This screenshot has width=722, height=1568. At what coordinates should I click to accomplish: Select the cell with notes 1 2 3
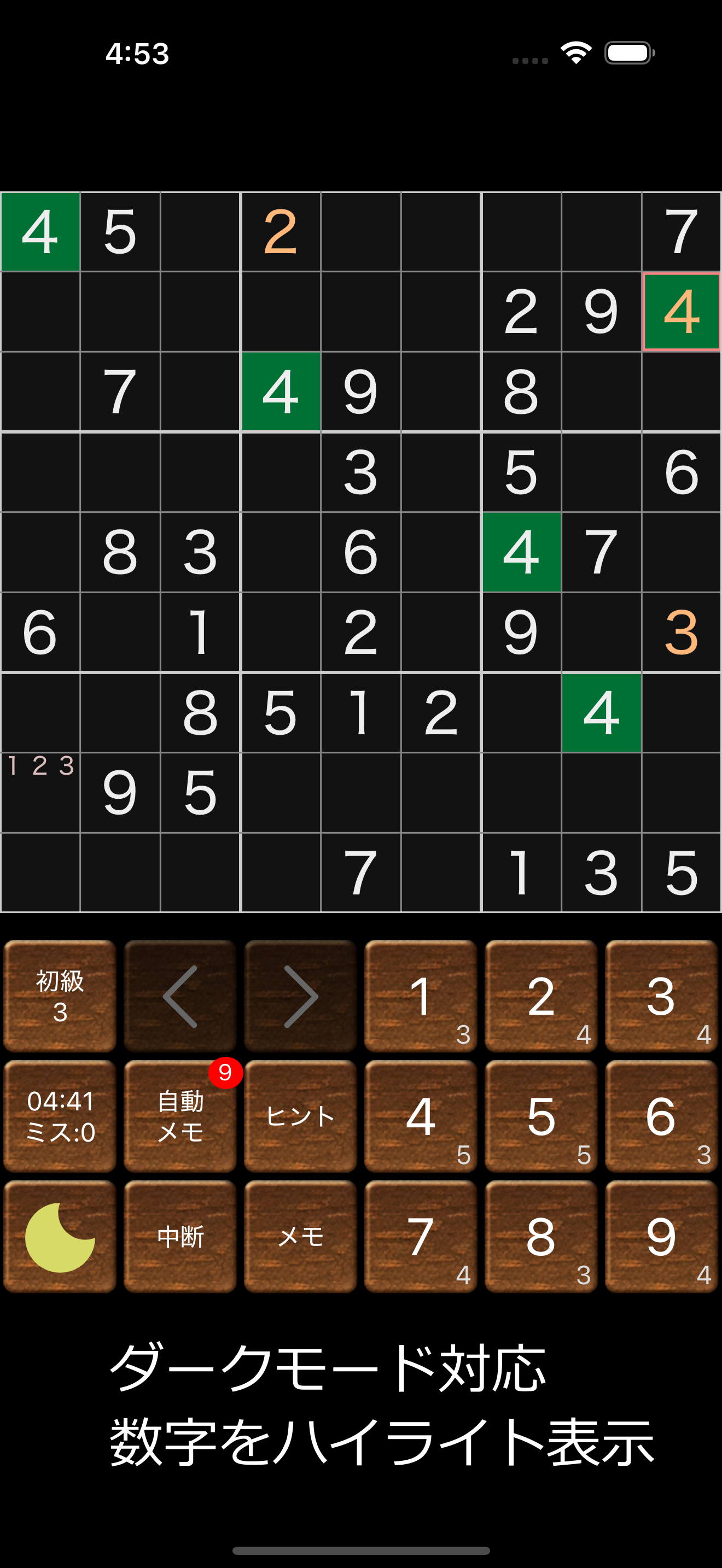(x=40, y=793)
